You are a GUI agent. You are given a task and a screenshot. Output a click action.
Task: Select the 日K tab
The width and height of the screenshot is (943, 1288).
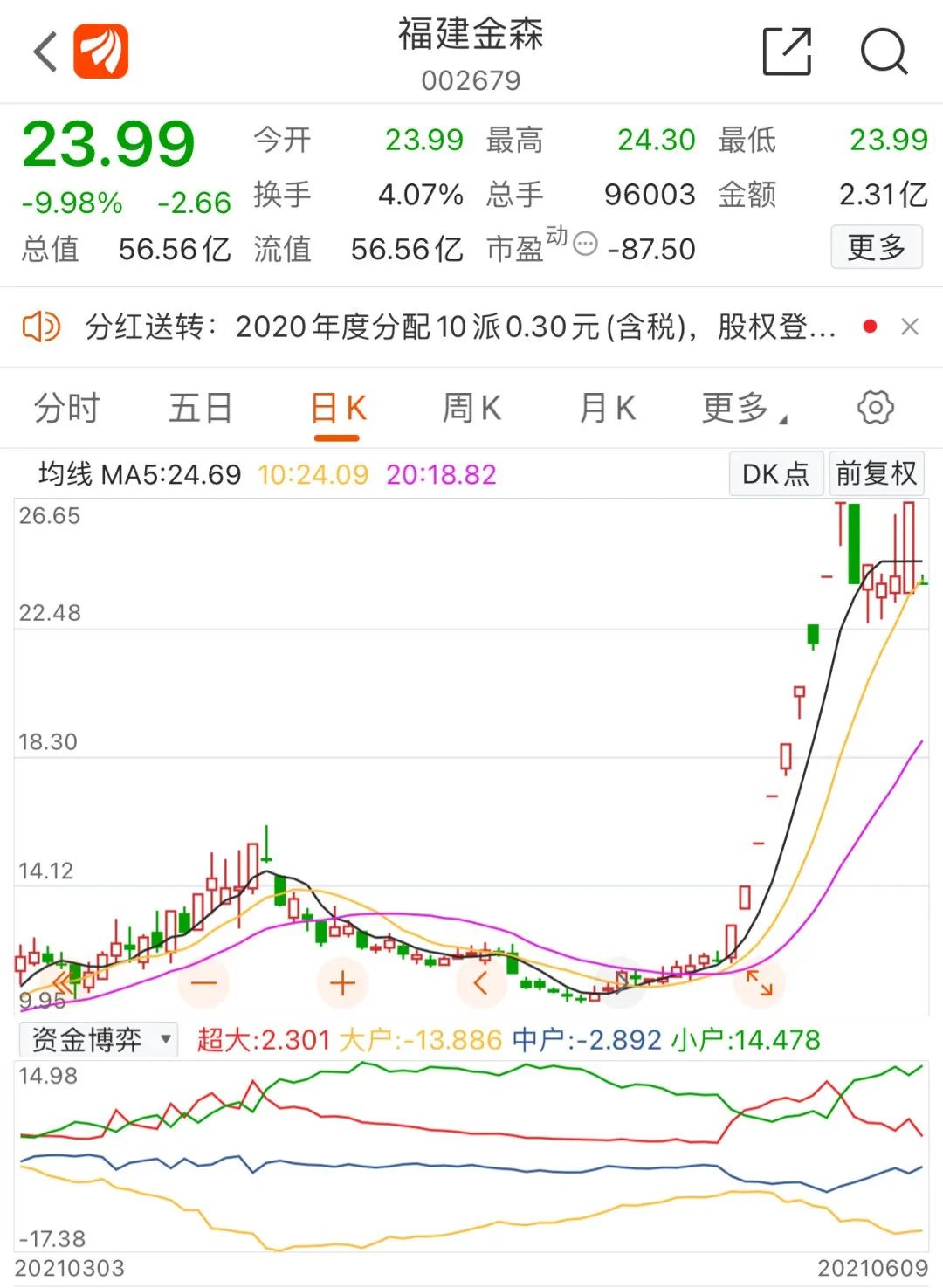(339, 409)
